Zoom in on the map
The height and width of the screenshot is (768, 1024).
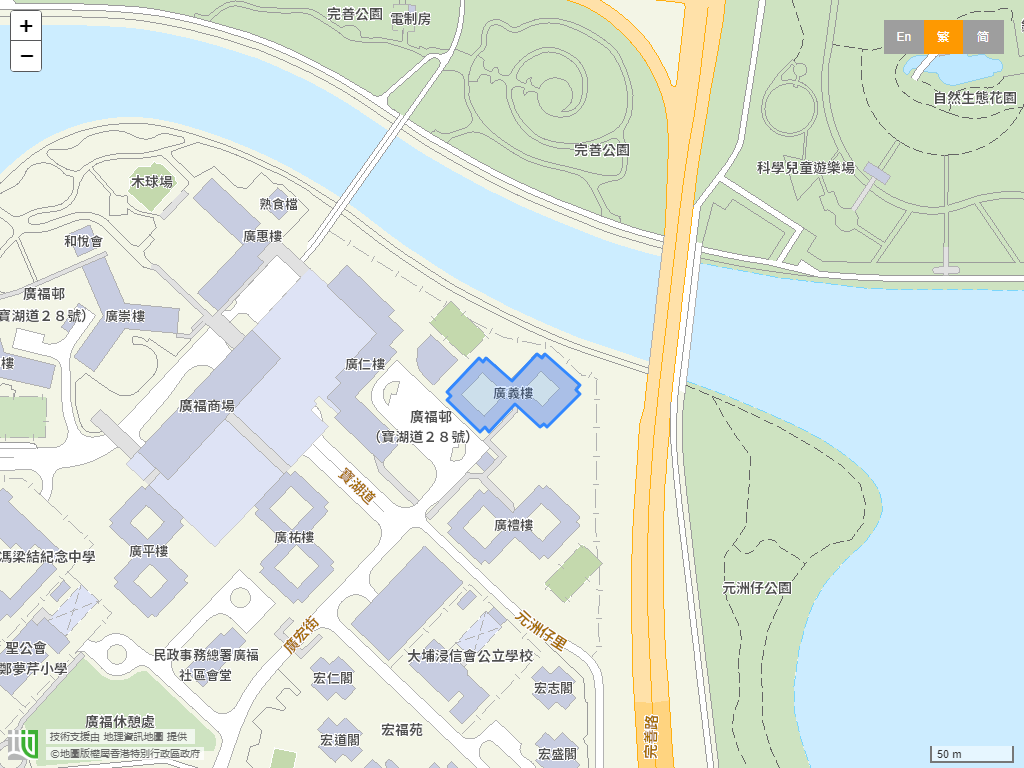[26, 26]
